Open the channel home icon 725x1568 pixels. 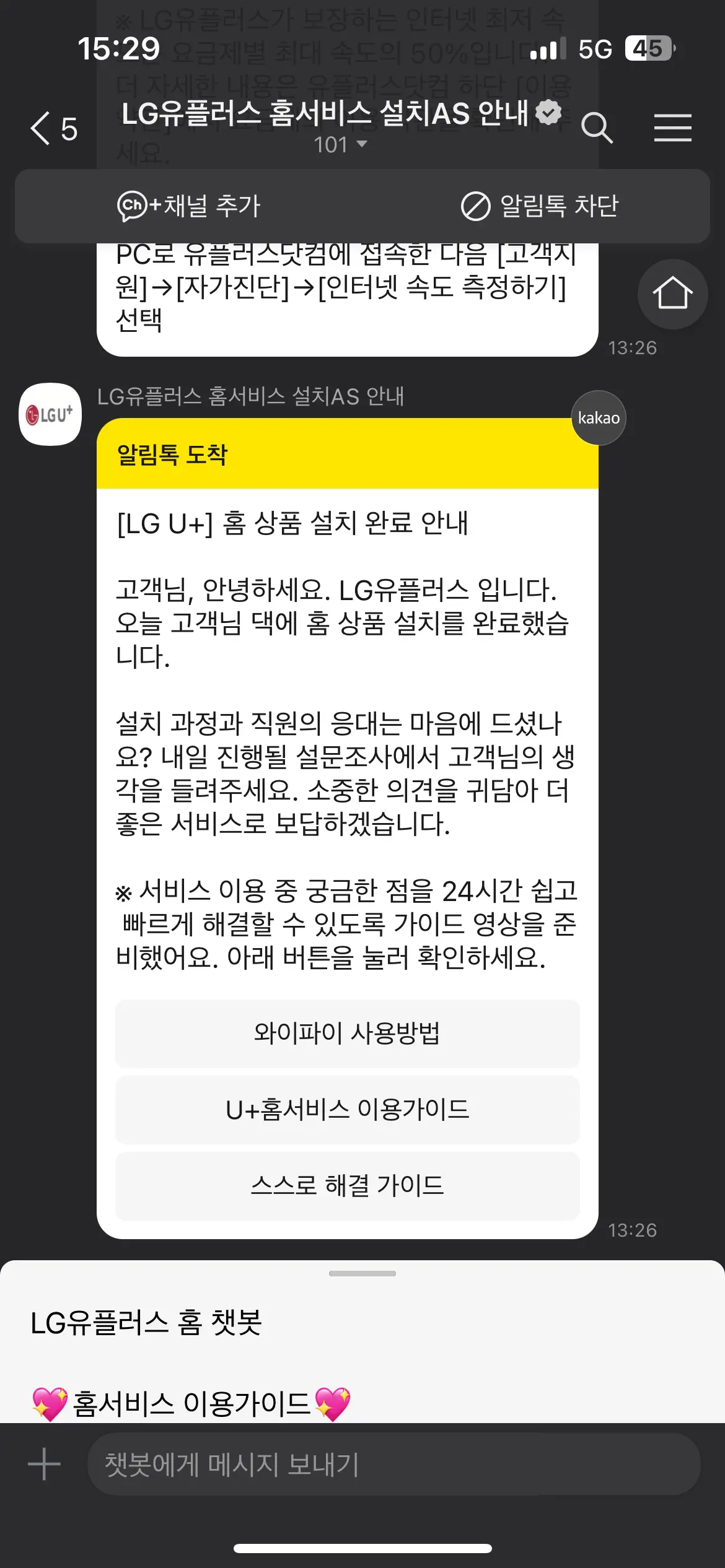672,294
